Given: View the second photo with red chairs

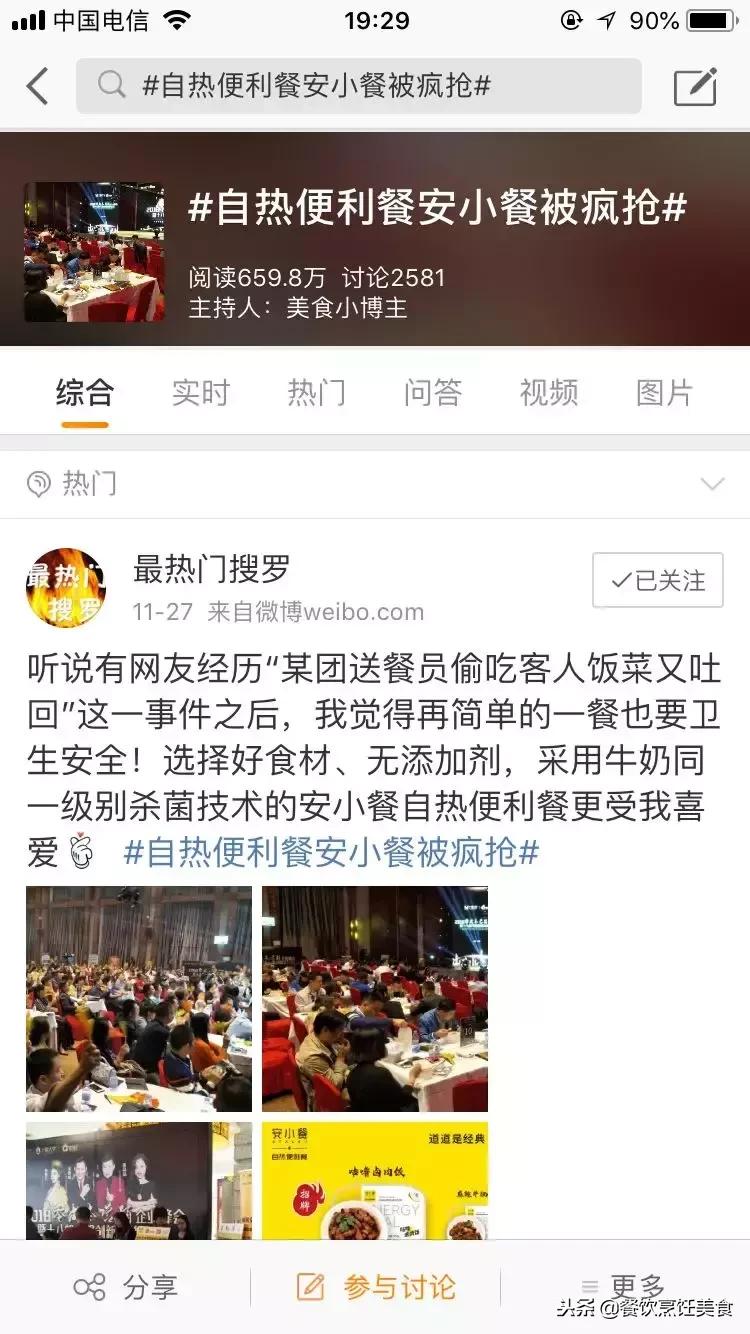Looking at the screenshot, I should [x=375, y=998].
